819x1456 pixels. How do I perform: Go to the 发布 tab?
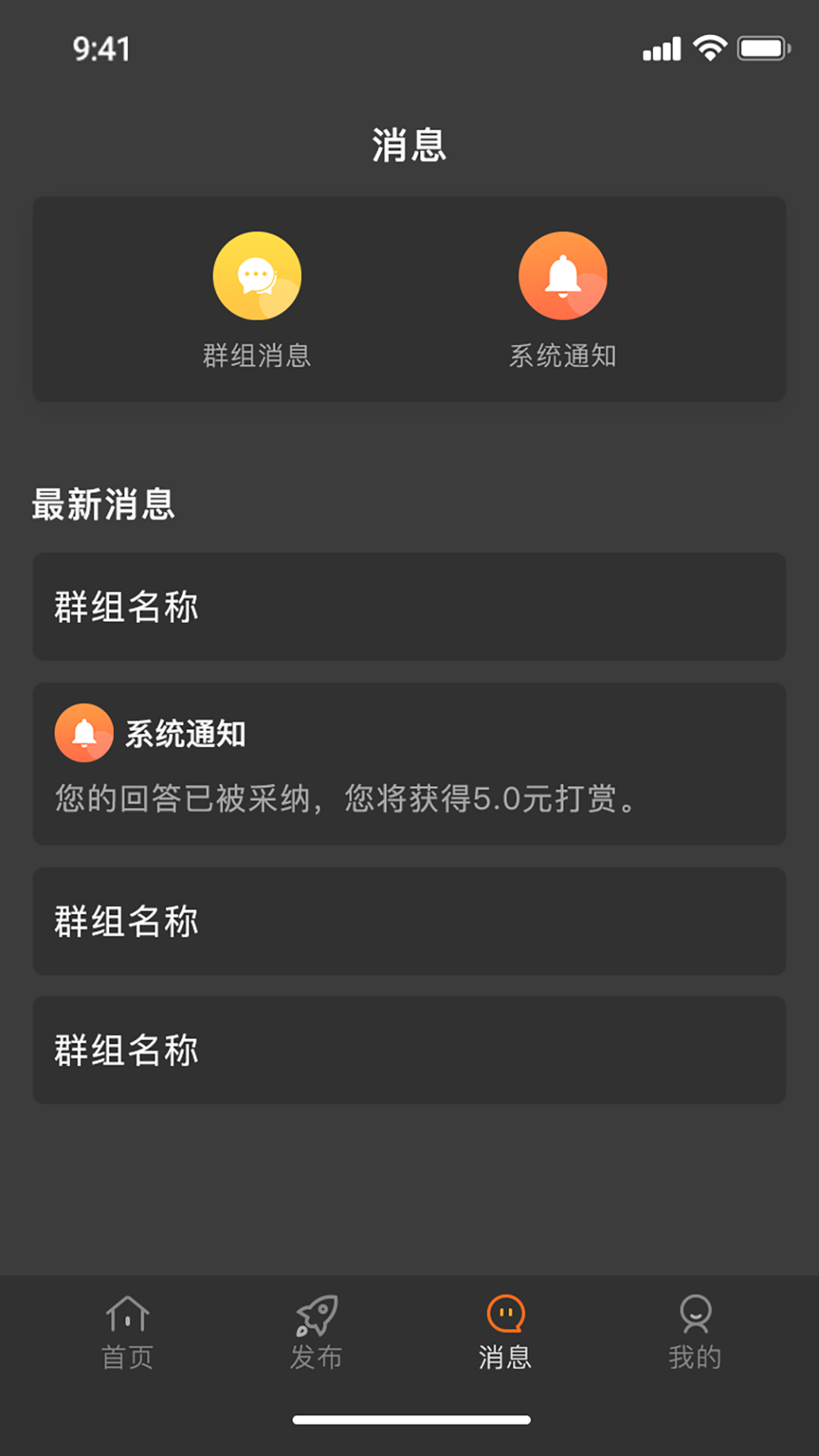316,1332
